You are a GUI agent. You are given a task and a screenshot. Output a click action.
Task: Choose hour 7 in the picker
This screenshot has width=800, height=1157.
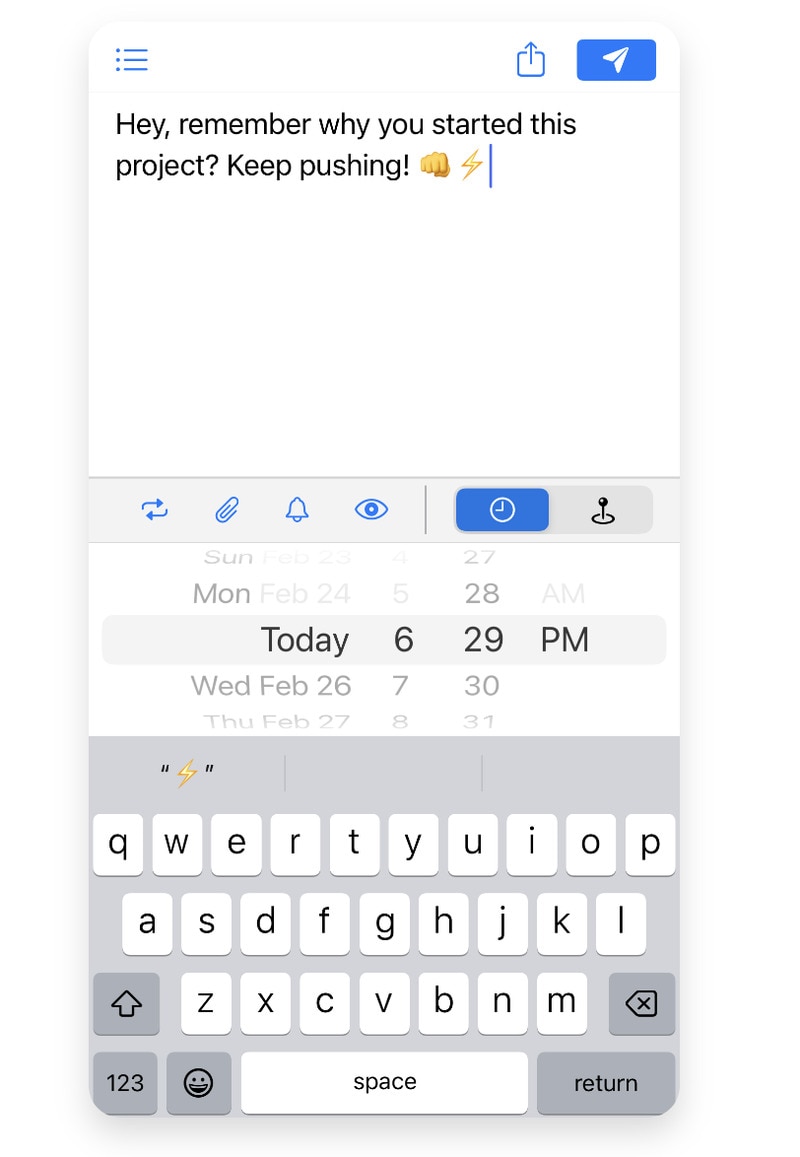tap(401, 686)
